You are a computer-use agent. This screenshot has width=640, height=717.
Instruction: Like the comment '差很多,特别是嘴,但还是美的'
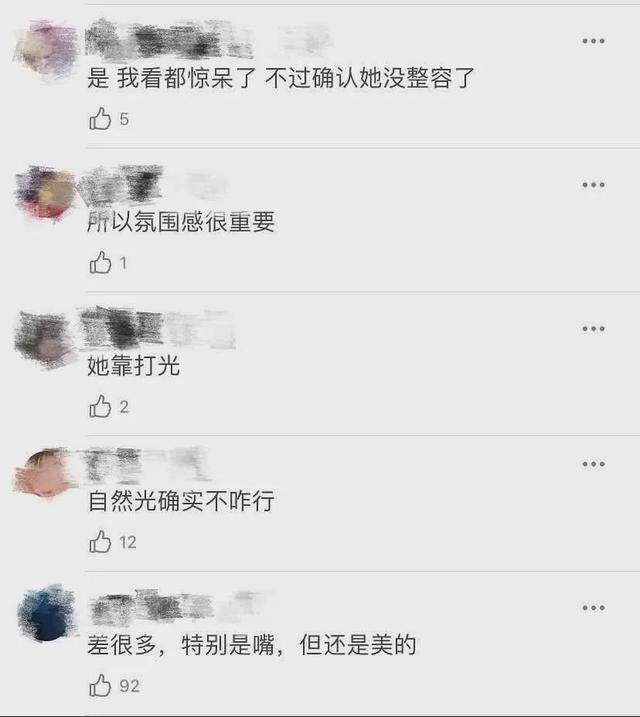[x=100, y=686]
